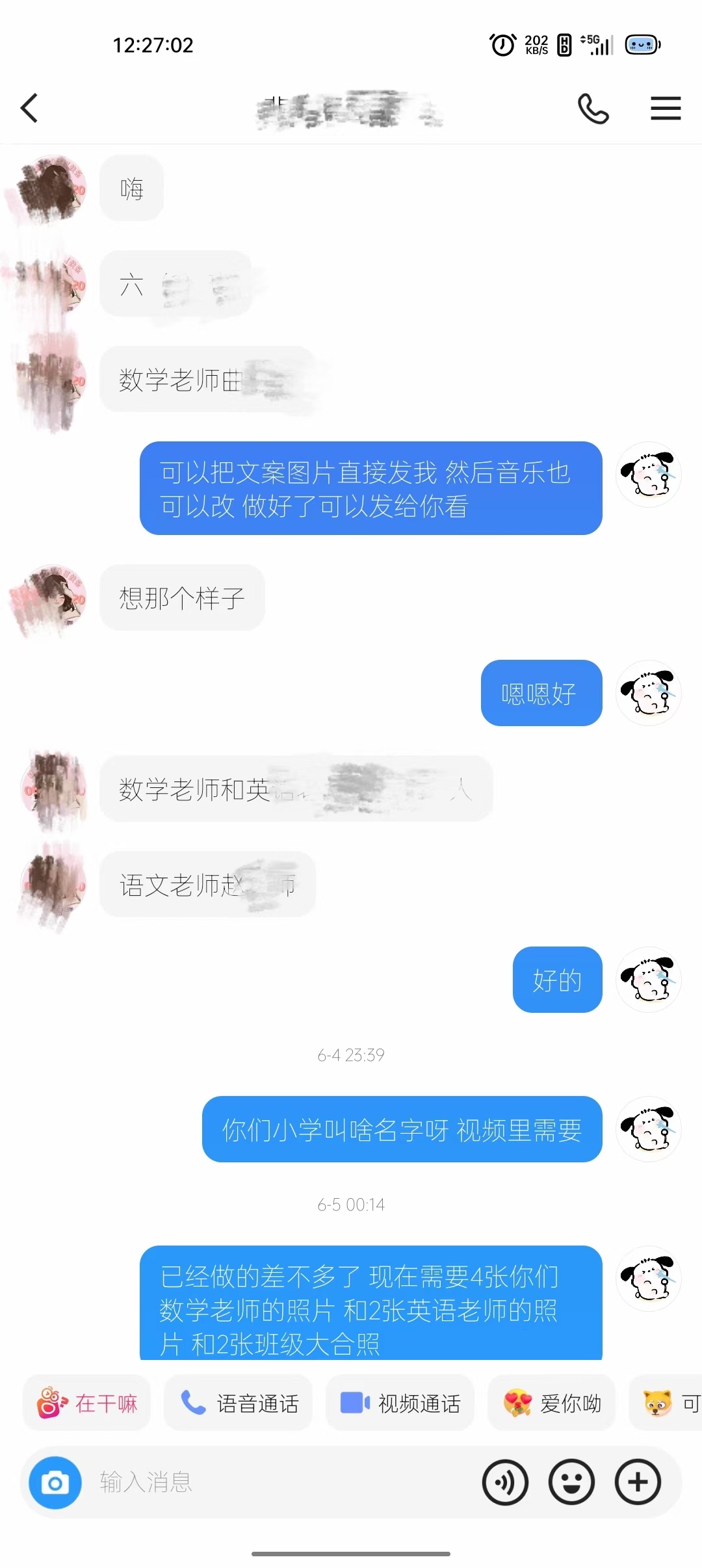The image size is (702, 1568).
Task: Switch to voice message input
Action: click(x=505, y=1483)
